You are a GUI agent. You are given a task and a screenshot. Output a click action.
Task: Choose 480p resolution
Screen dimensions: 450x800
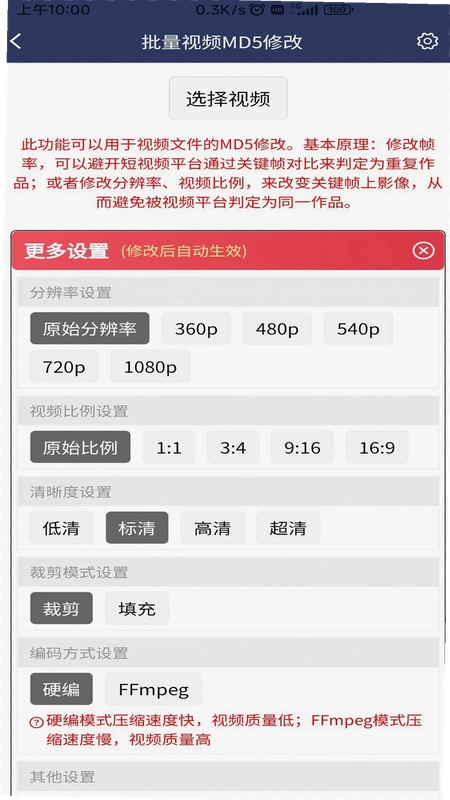(x=277, y=329)
